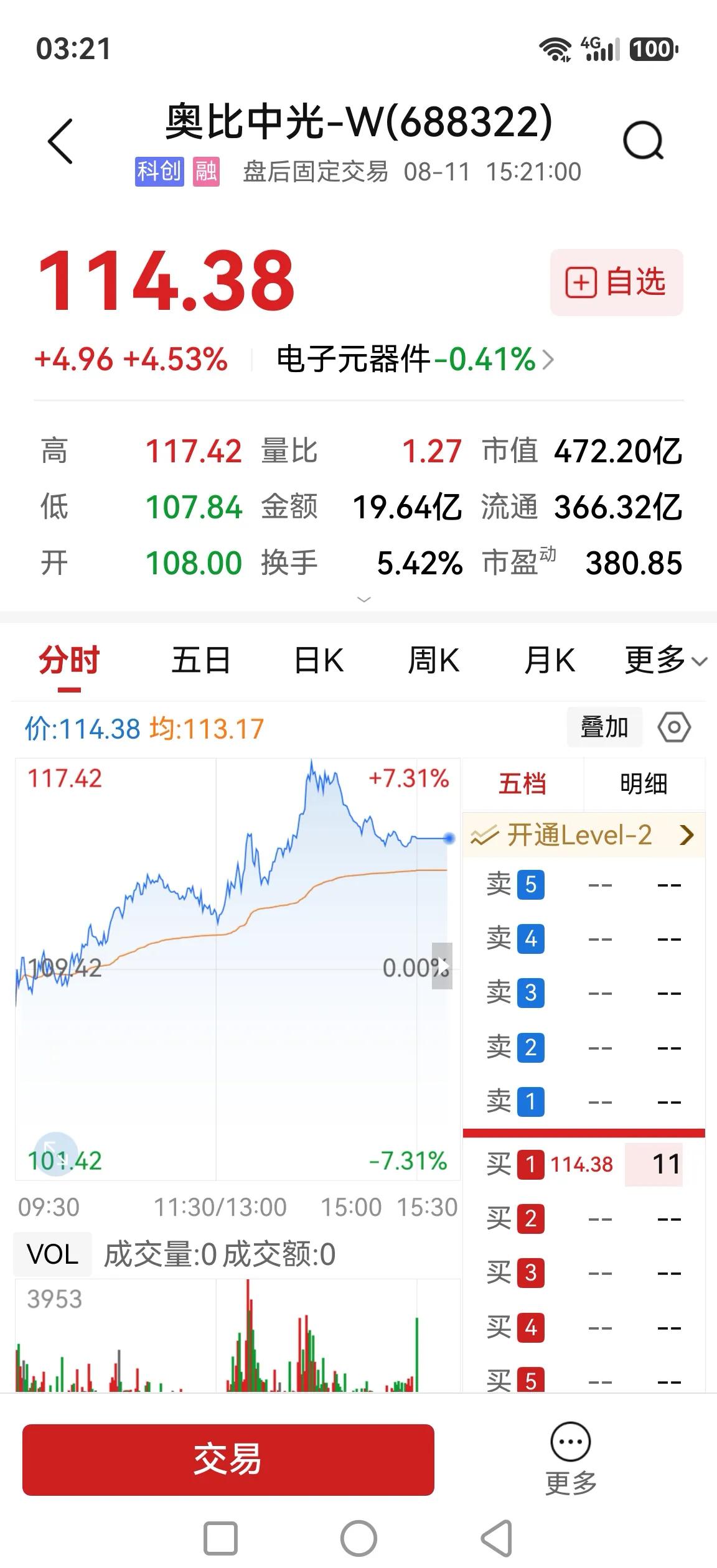Tap the VOL indicator selector
The image size is (717, 1568).
(53, 1254)
